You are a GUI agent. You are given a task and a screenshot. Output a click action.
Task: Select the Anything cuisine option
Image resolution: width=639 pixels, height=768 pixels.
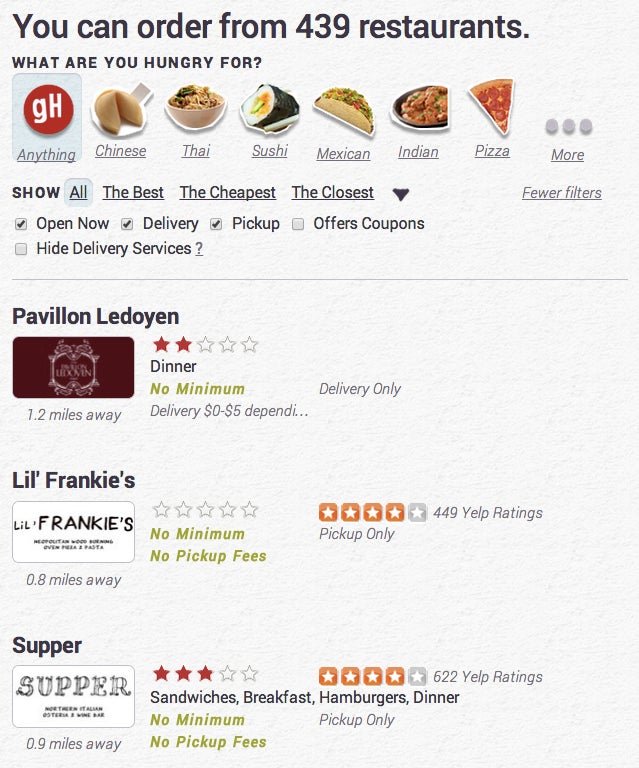pyautogui.click(x=47, y=120)
